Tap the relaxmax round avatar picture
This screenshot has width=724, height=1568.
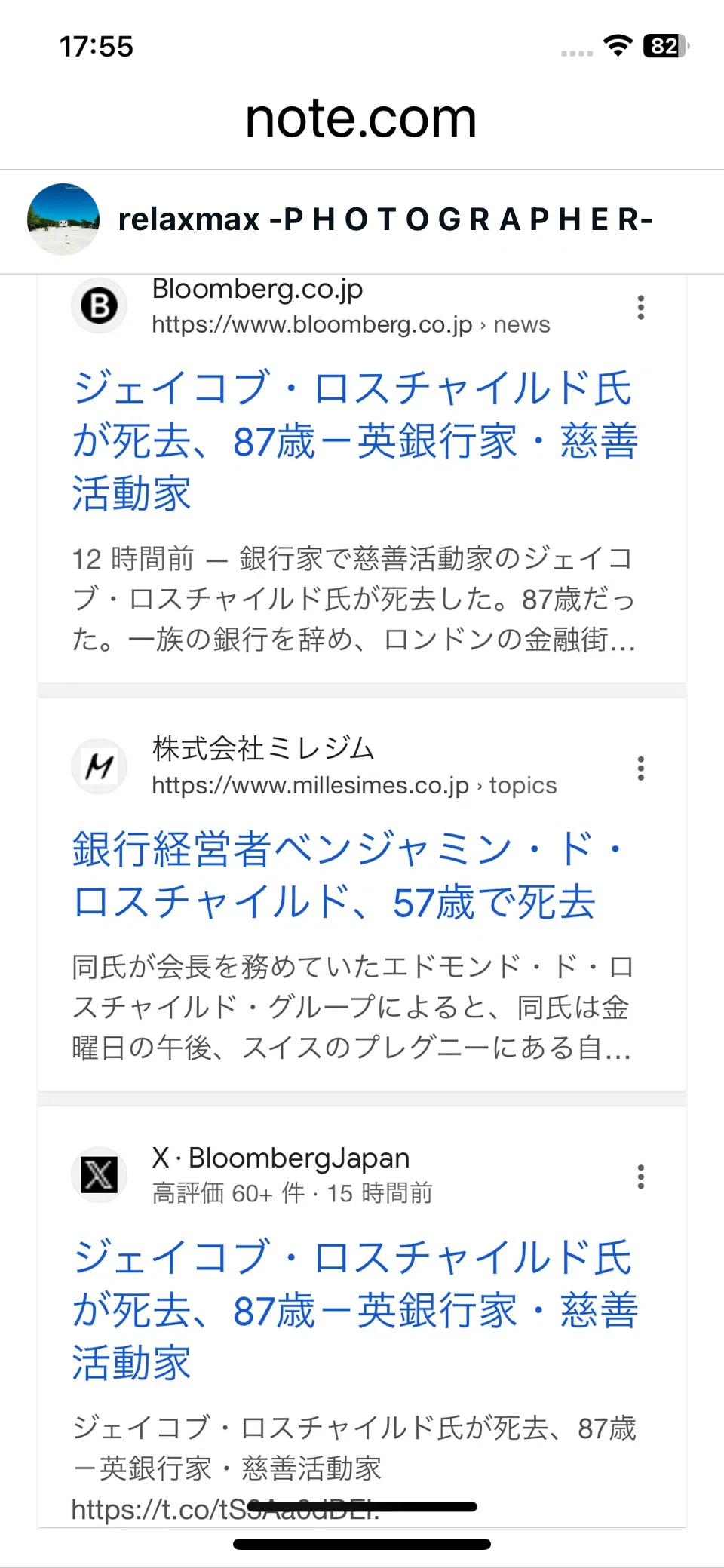[63, 219]
